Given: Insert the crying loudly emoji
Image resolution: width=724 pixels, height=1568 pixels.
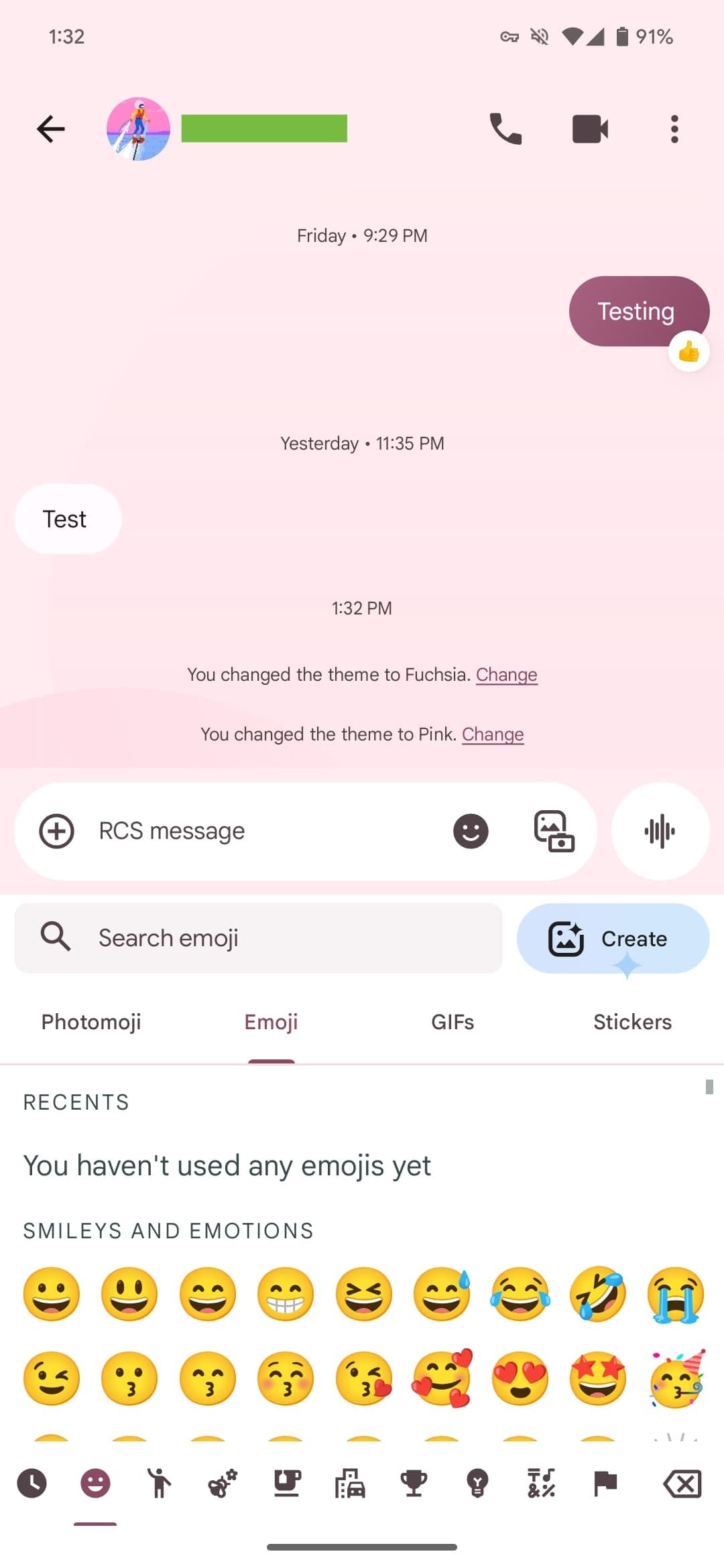Looking at the screenshot, I should point(676,1294).
